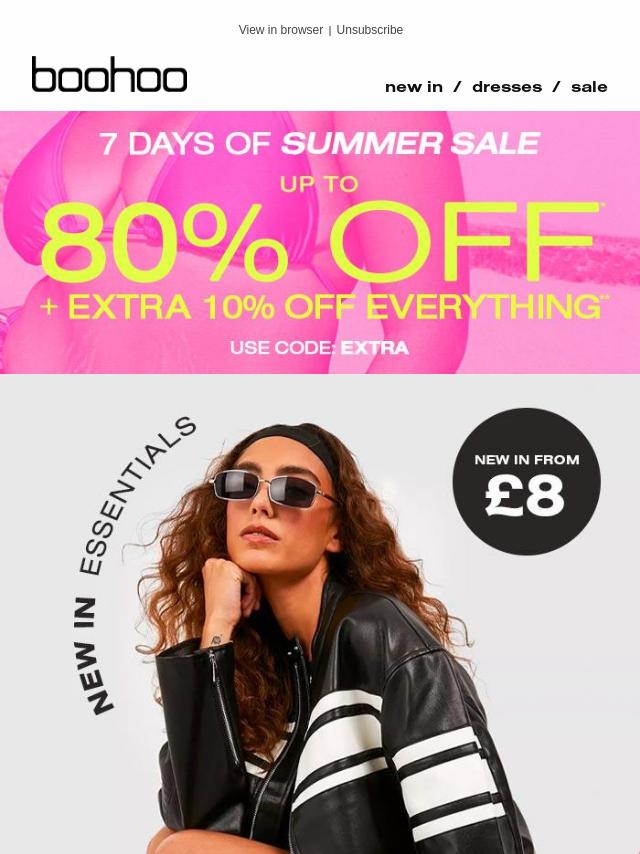Browse the dresses category
The width and height of the screenshot is (640, 854).
tap(506, 87)
